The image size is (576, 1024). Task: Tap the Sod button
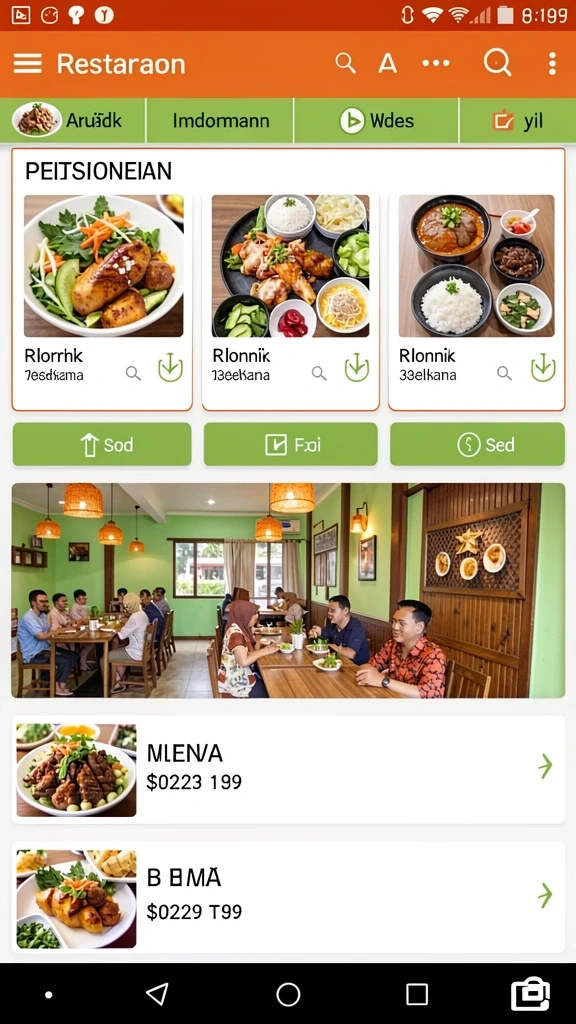102,445
